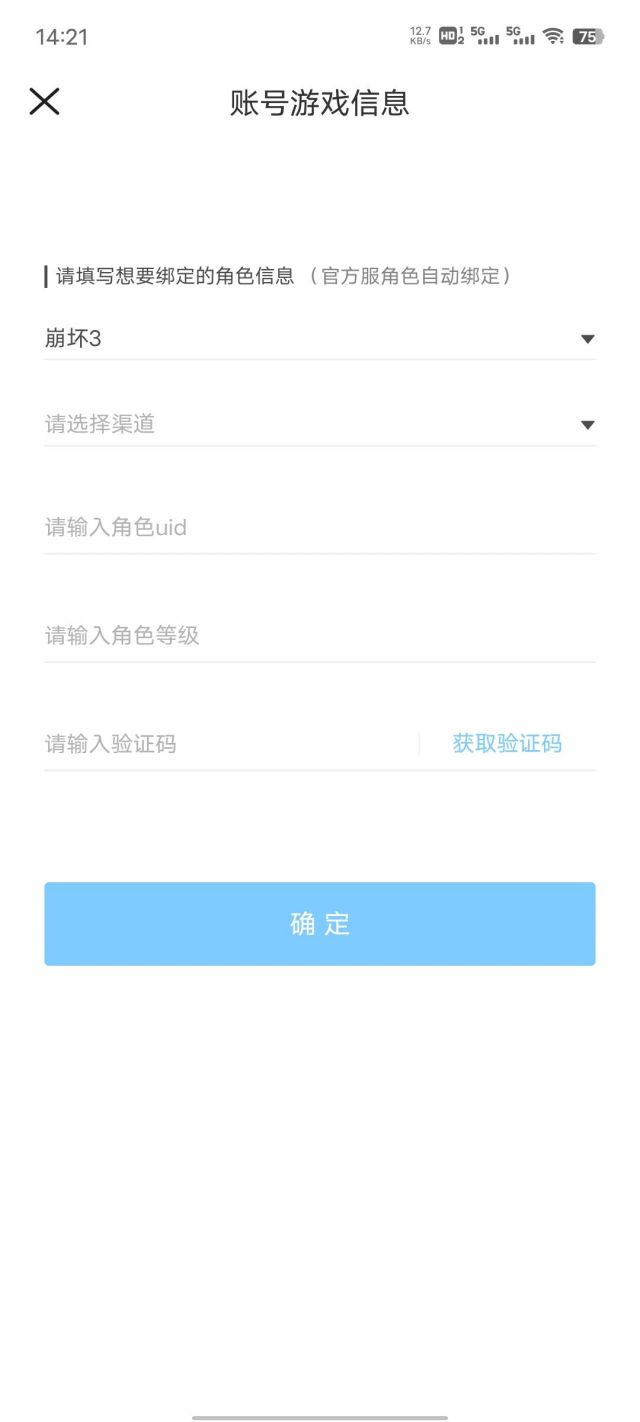Screen dimensions: 640x1422
Task: Tap the 请输入角色等级 field
Action: click(x=320, y=635)
